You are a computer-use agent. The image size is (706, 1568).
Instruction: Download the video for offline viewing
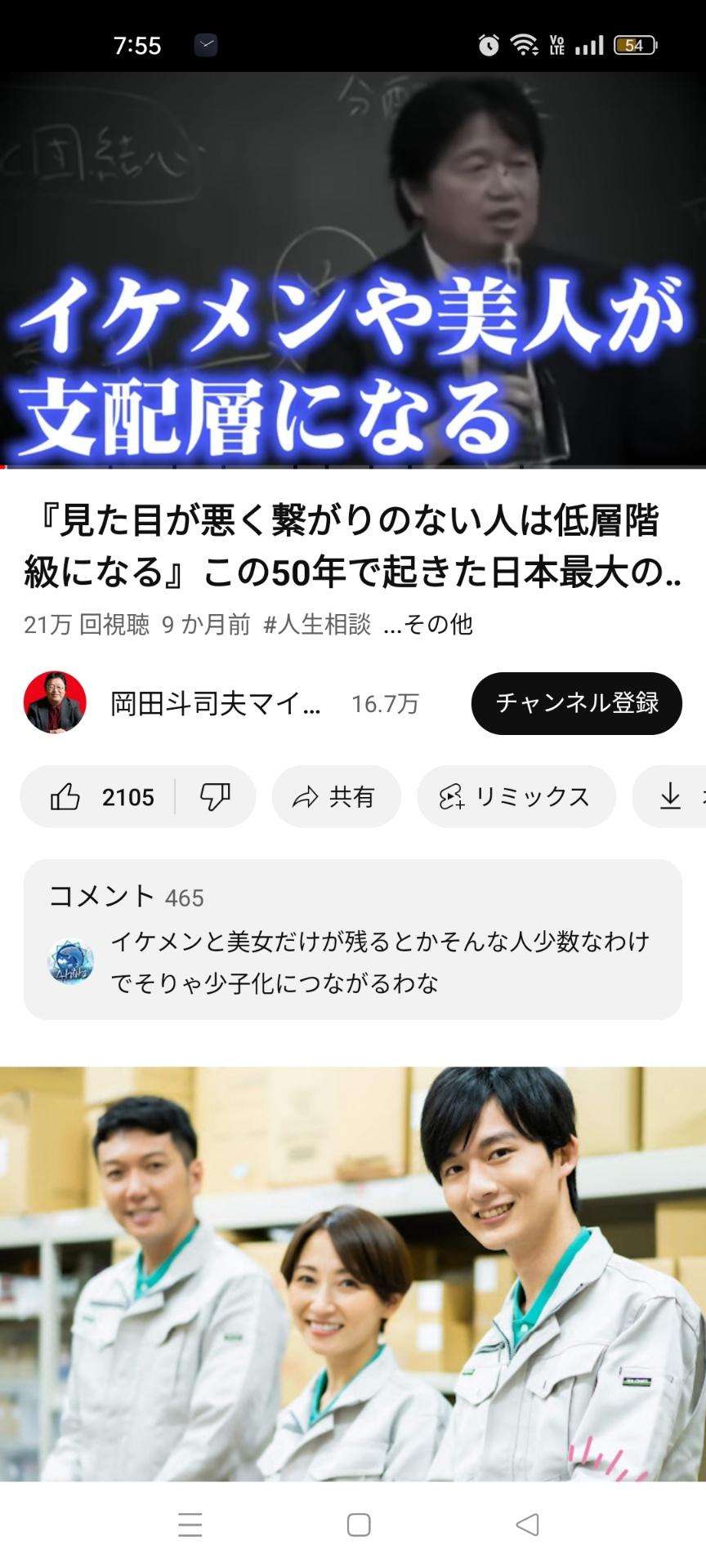[672, 796]
